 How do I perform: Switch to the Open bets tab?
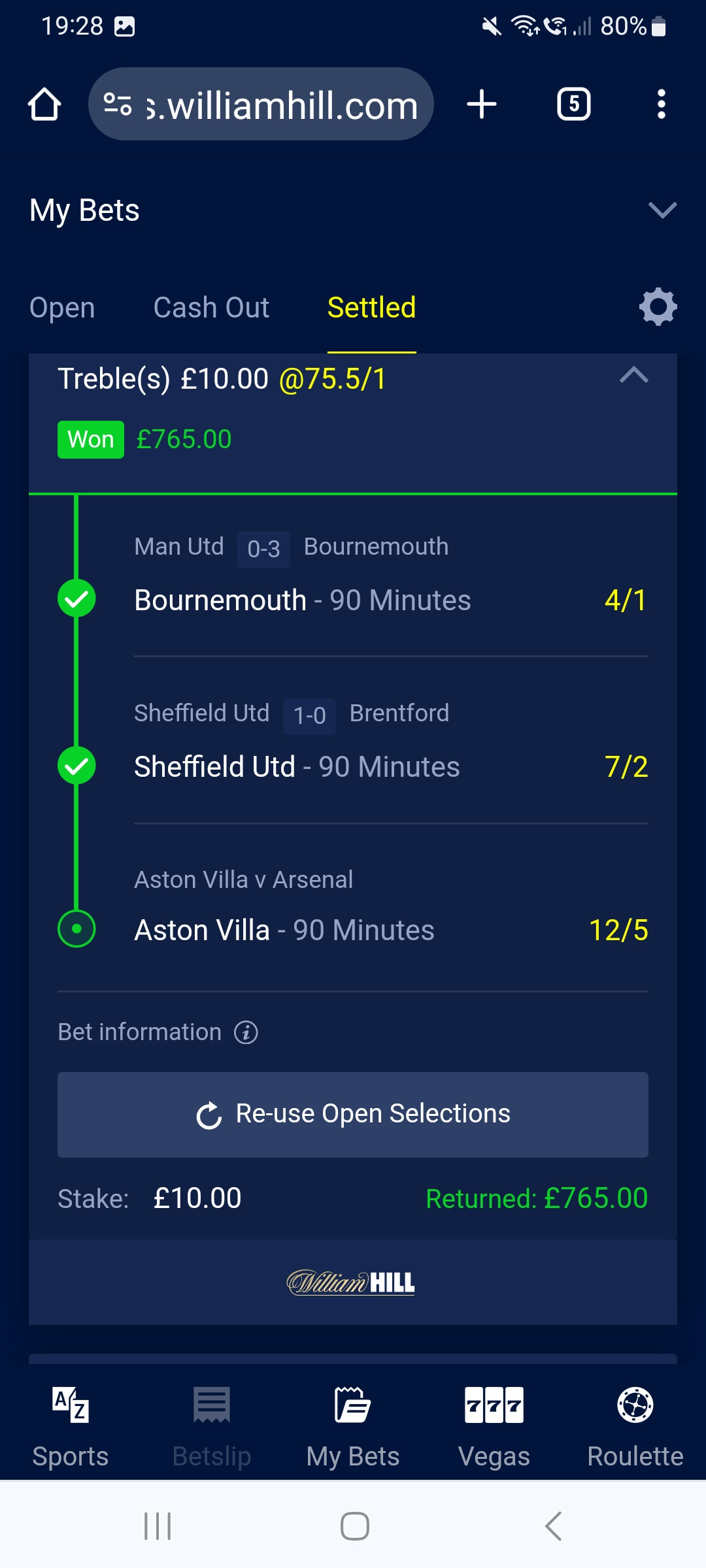coord(62,308)
